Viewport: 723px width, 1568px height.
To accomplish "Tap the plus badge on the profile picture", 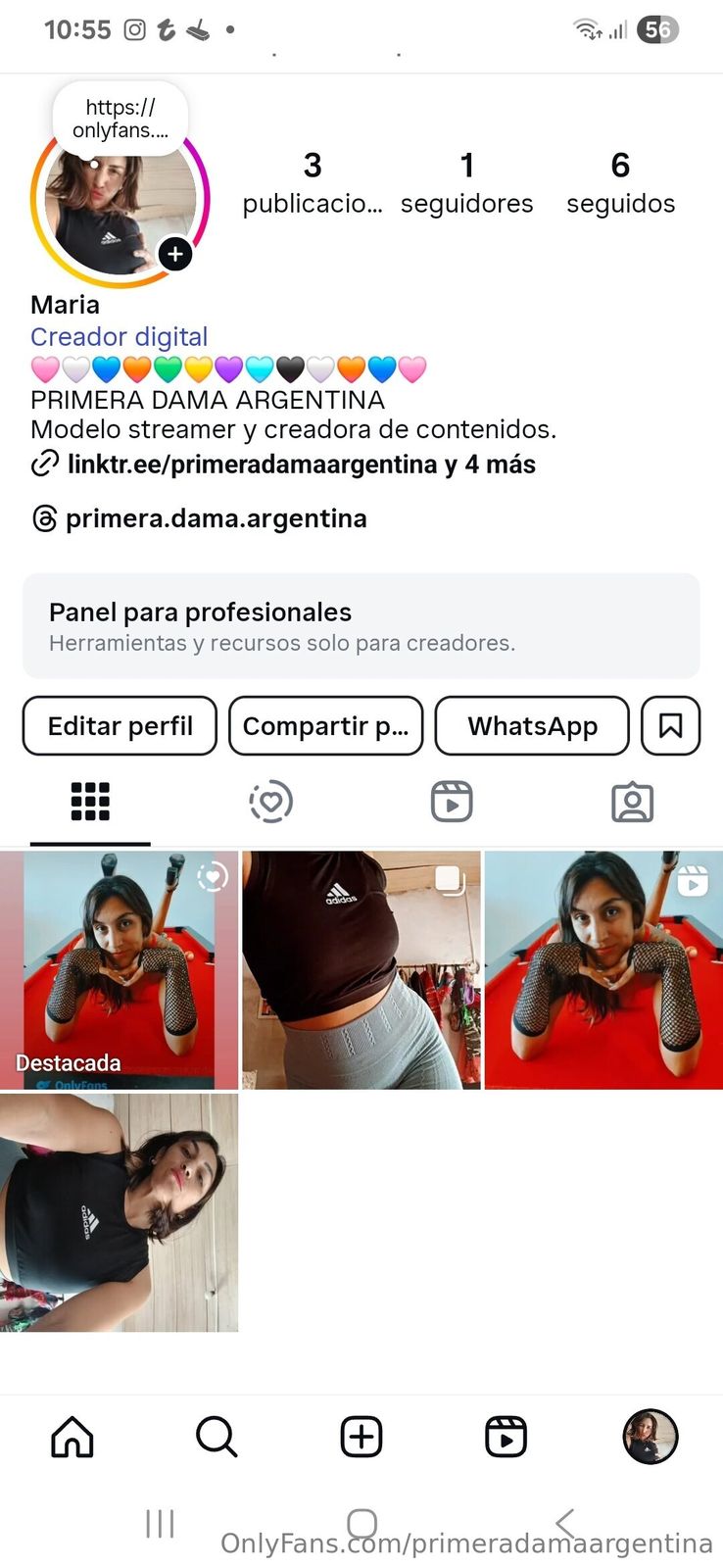I will tap(175, 255).
